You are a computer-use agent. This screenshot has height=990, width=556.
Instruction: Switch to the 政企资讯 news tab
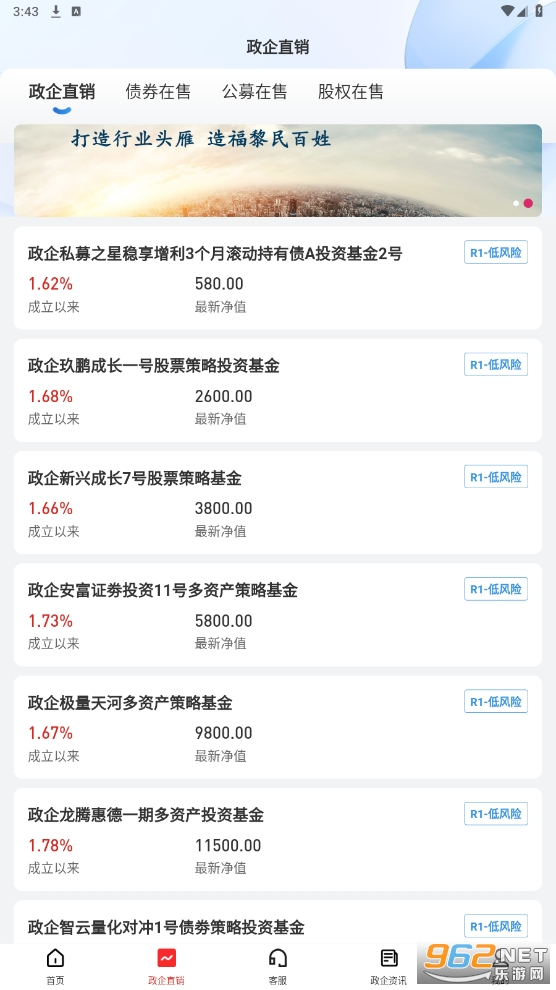coord(389,967)
